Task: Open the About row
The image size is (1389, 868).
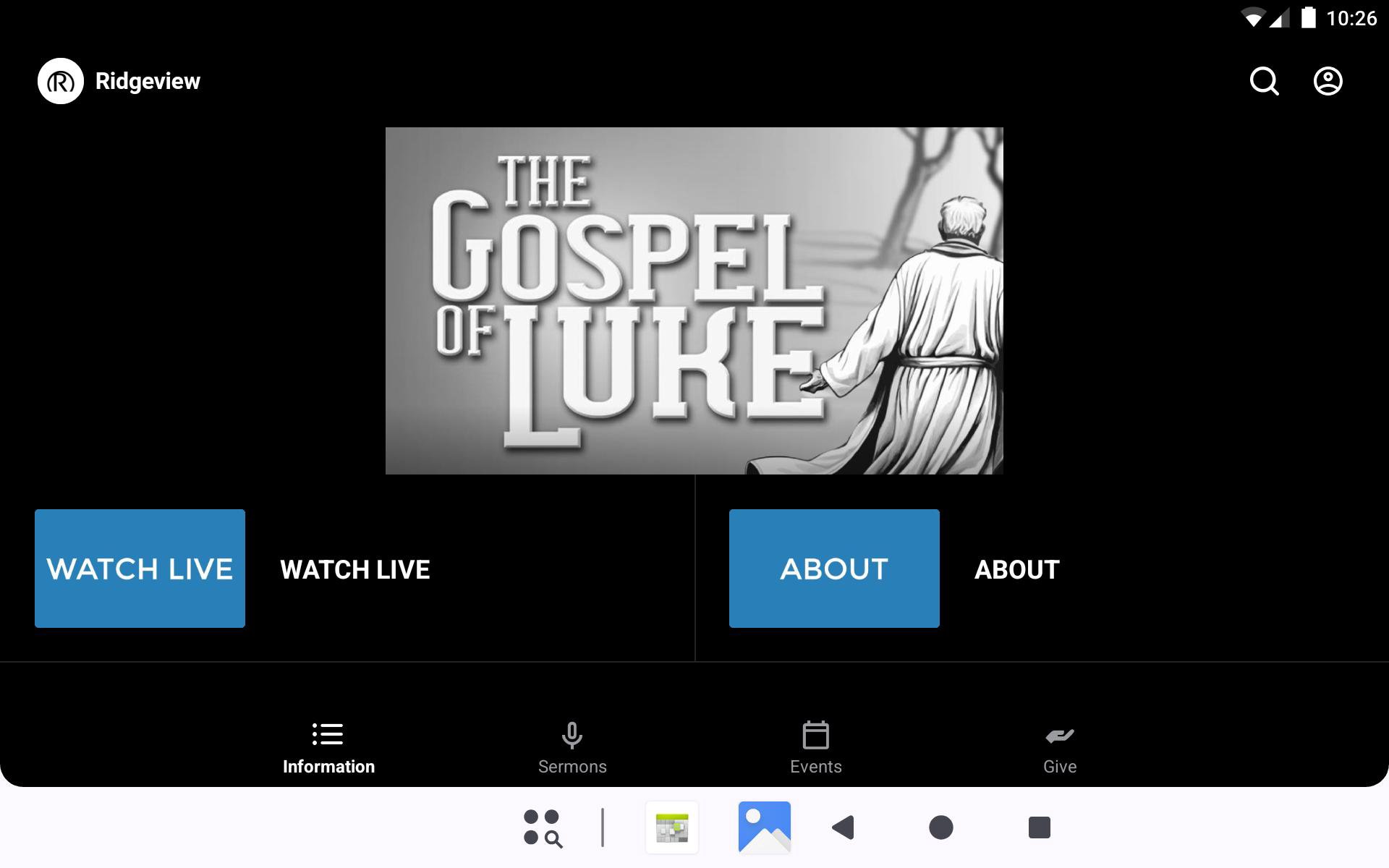Action: pos(1042,569)
